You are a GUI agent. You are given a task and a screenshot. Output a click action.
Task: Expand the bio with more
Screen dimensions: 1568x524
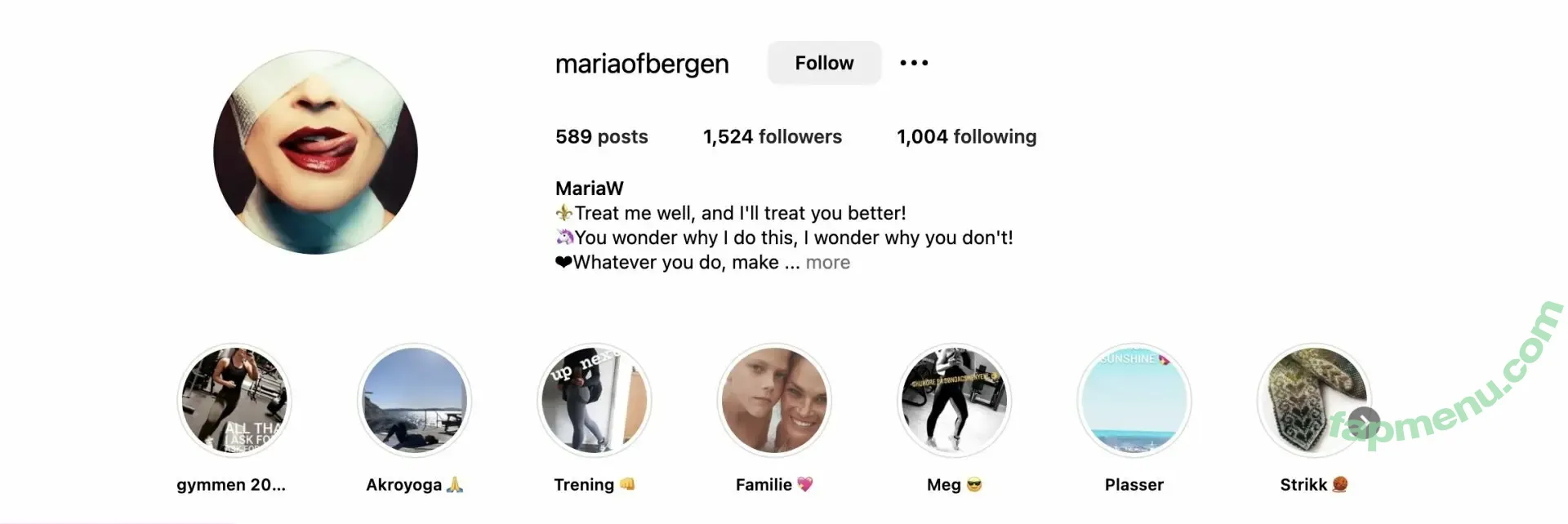827,263
